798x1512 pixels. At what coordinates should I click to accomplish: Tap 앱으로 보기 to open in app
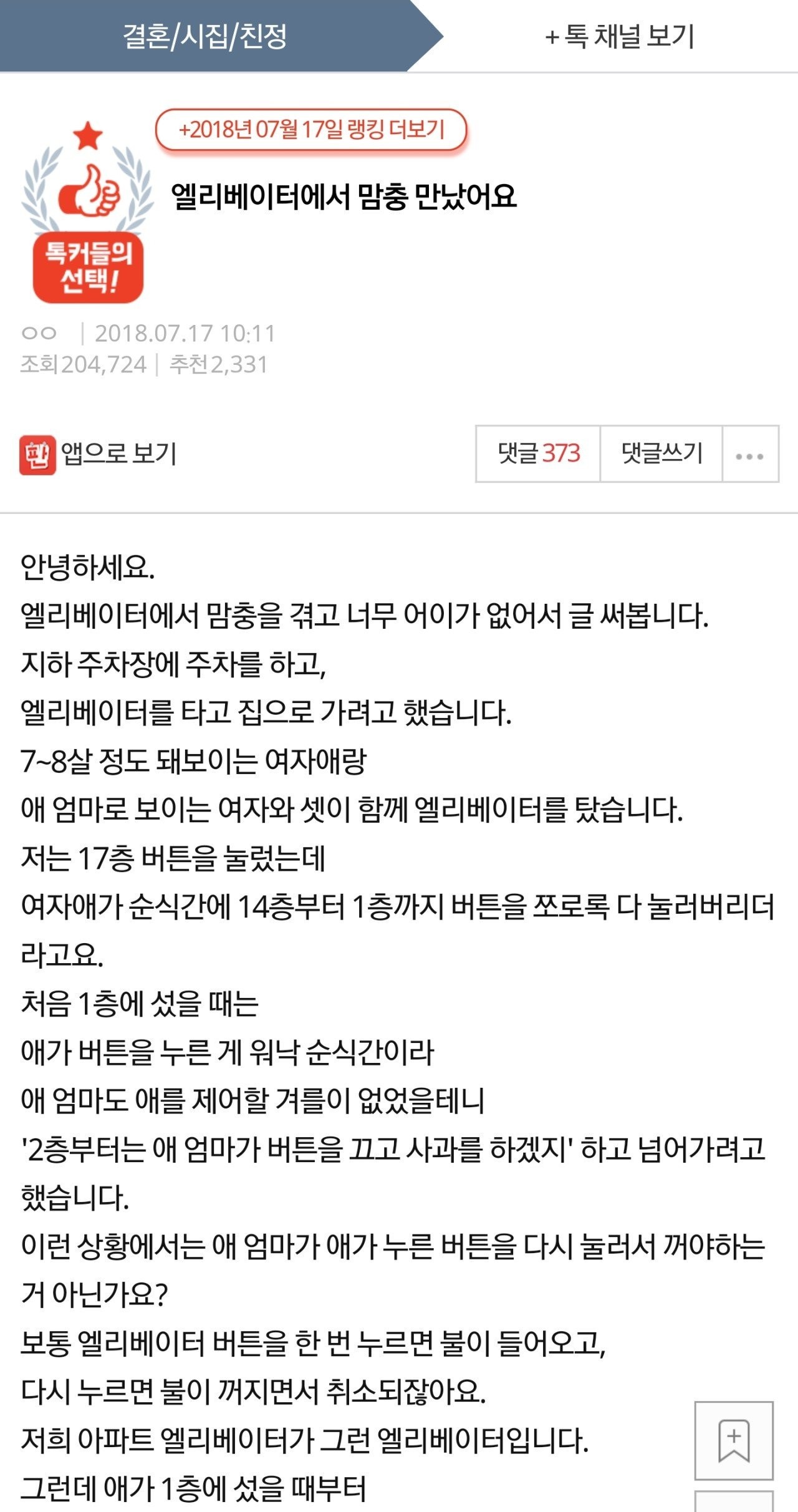point(99,454)
